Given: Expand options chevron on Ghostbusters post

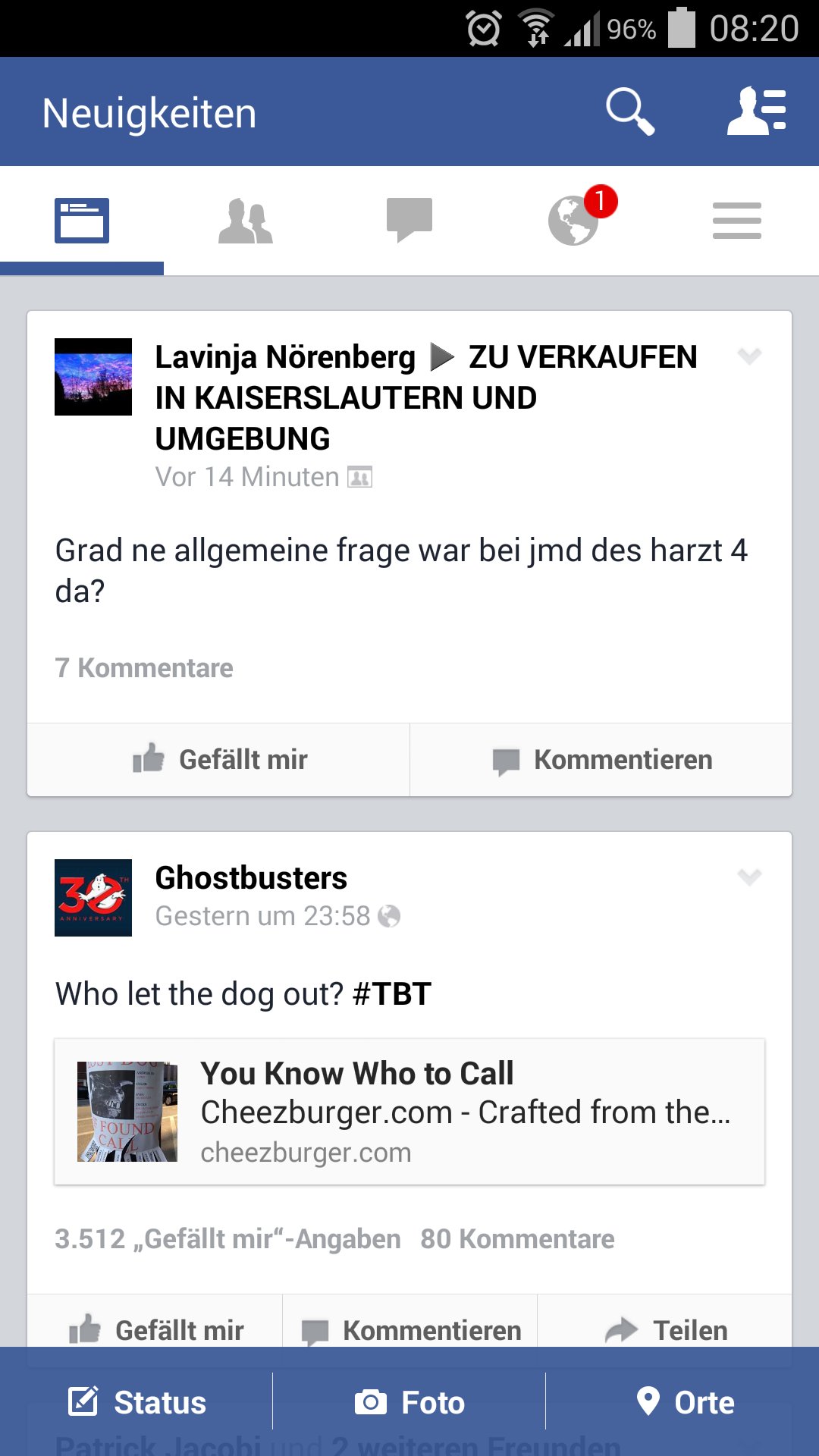Looking at the screenshot, I should click(749, 877).
